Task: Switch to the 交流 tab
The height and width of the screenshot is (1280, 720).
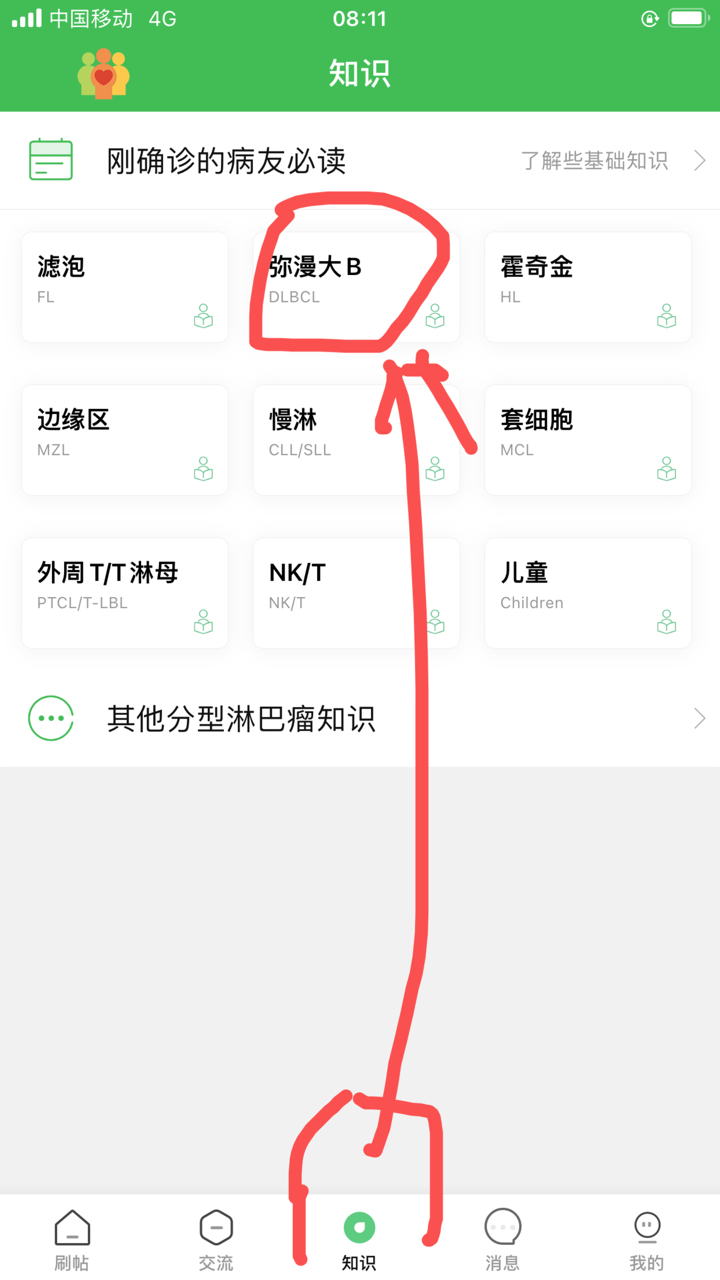Action: click(216, 1239)
